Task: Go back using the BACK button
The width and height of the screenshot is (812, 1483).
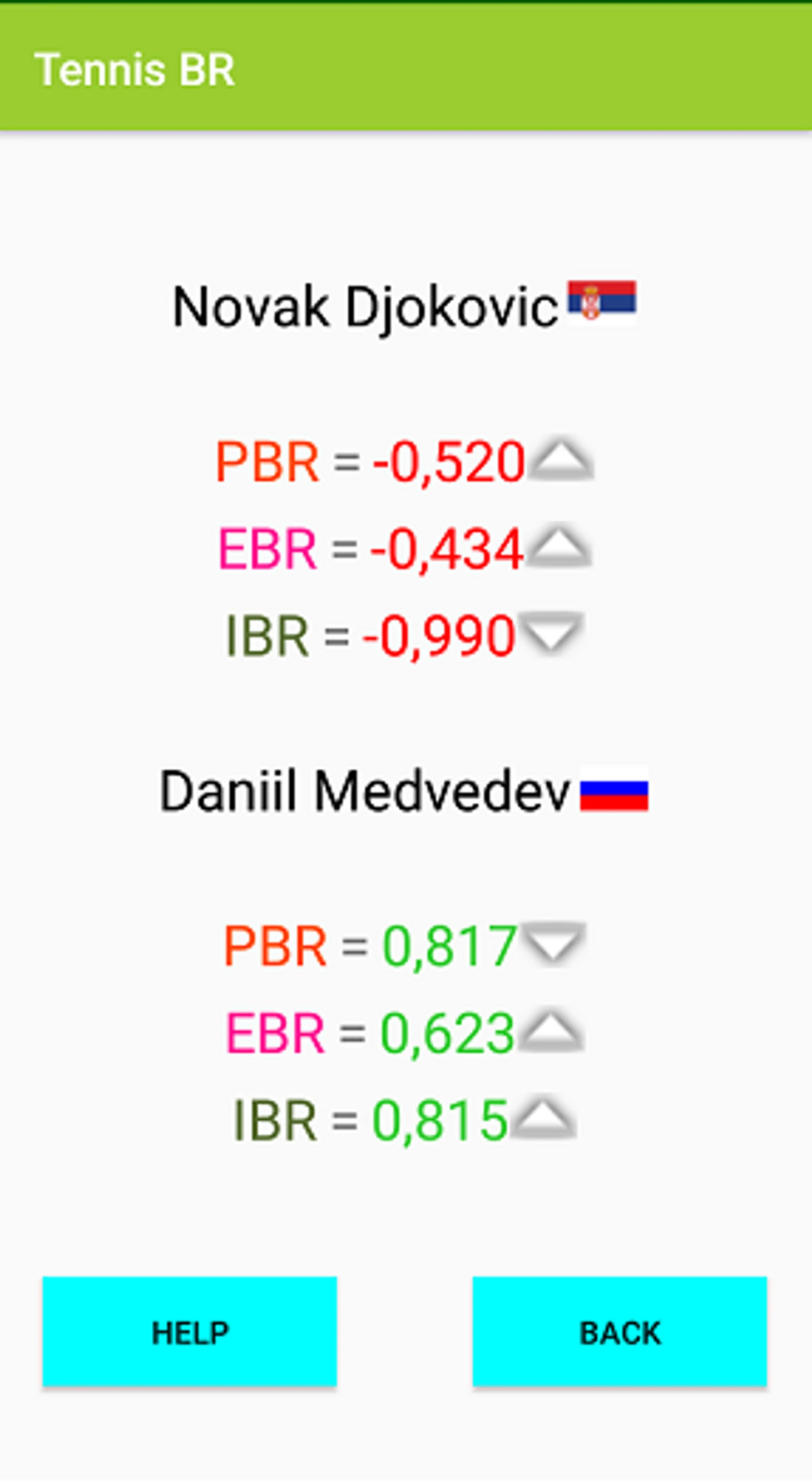Action: click(619, 1332)
